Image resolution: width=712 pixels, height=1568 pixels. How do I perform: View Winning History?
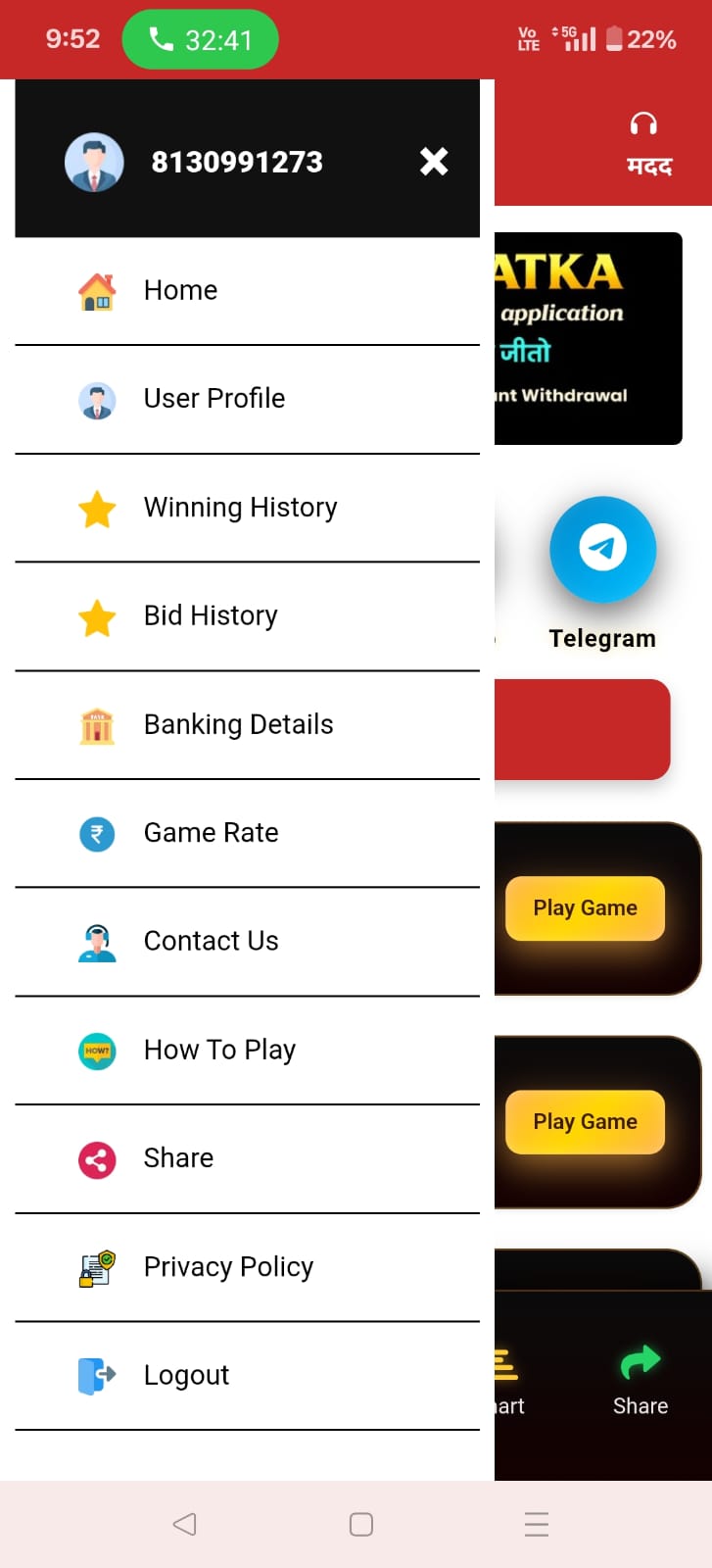click(x=240, y=508)
